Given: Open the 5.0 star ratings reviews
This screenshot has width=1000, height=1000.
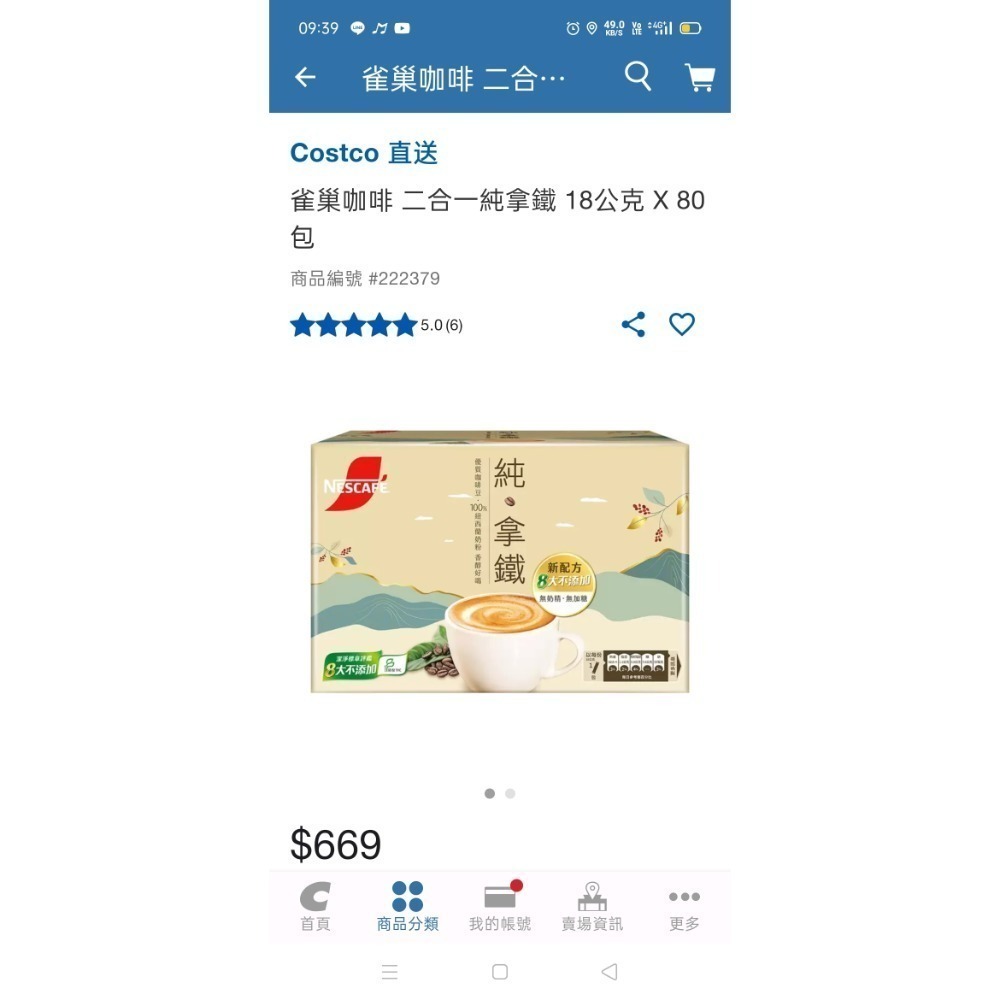Looking at the screenshot, I should [x=376, y=325].
